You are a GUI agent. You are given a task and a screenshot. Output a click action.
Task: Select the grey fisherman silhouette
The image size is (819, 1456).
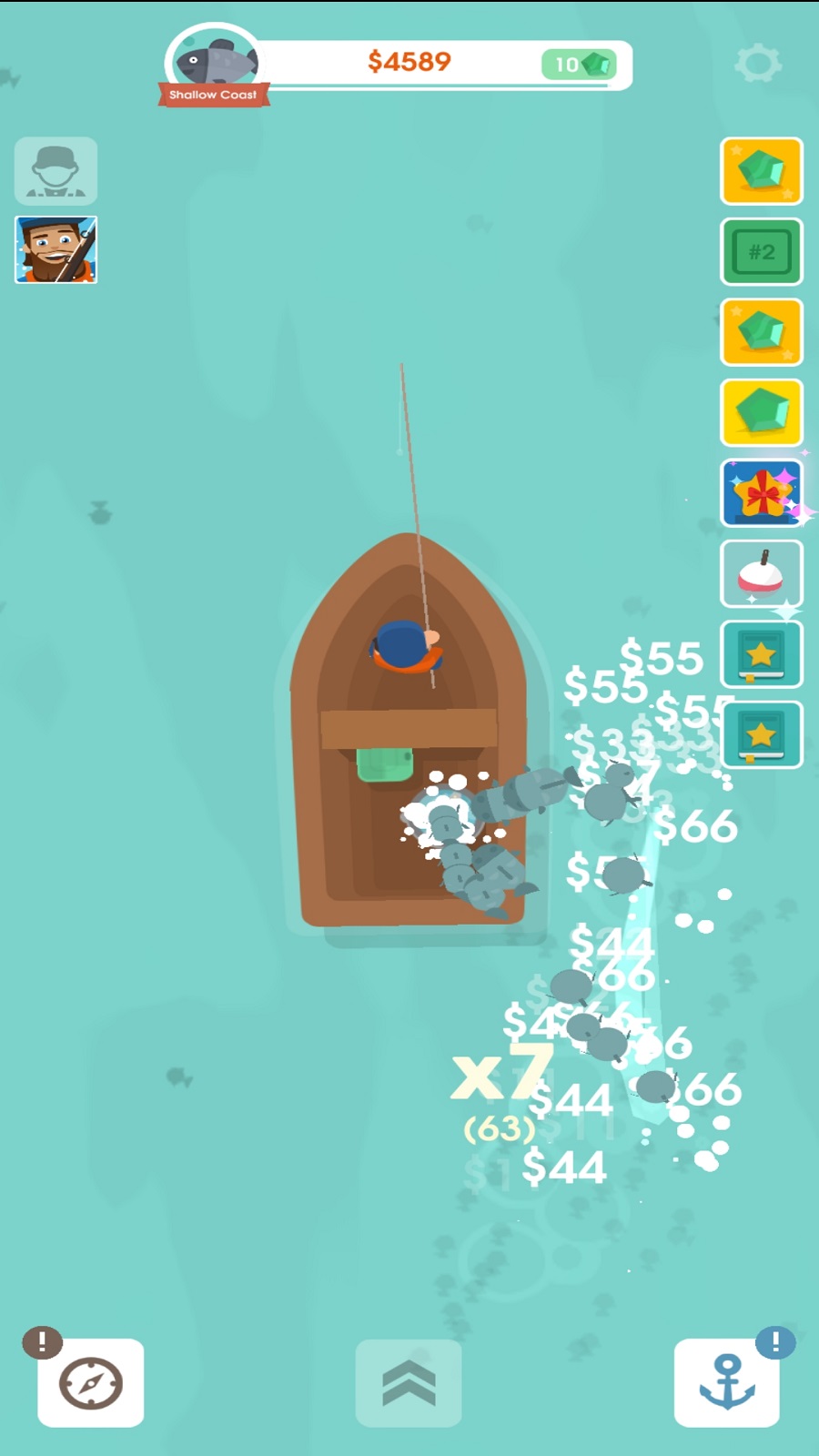point(56,171)
